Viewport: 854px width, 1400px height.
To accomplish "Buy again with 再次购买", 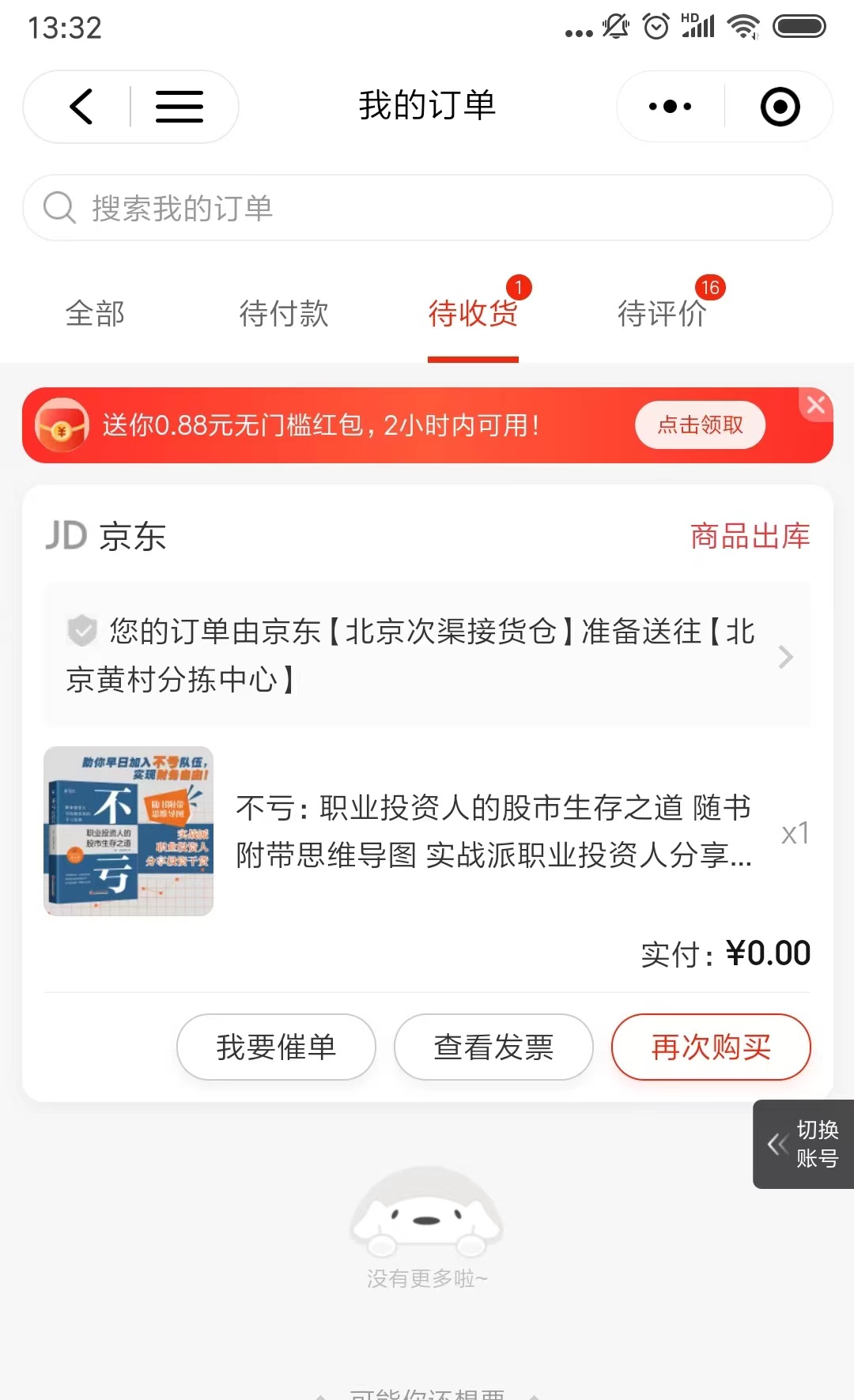I will coord(711,1047).
